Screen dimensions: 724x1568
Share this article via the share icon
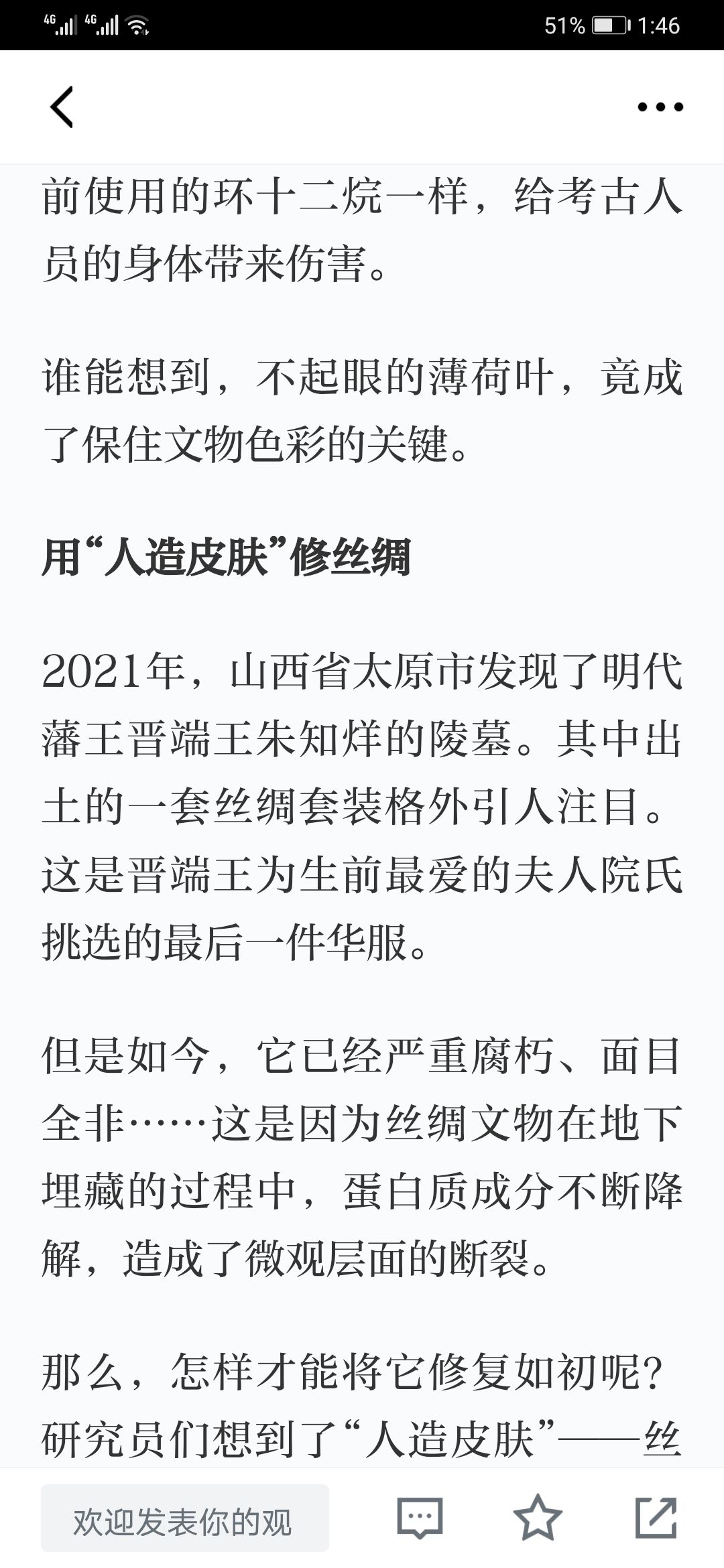coord(656,1517)
